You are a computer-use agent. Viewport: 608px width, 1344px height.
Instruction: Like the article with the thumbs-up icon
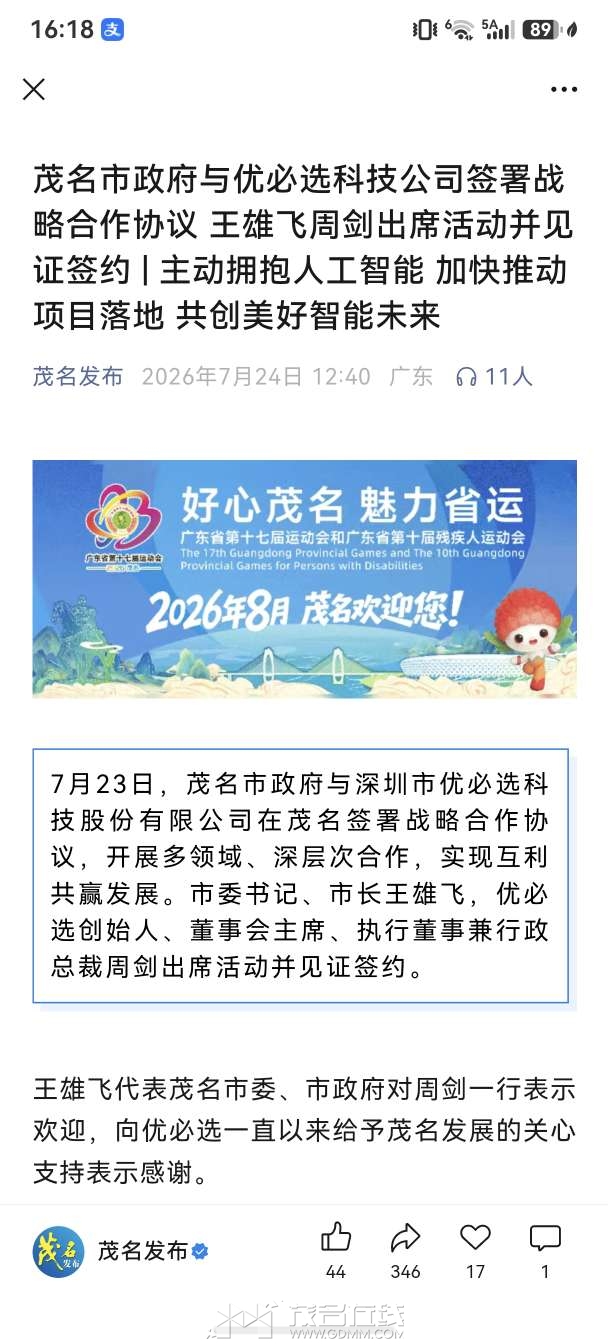[336, 1238]
